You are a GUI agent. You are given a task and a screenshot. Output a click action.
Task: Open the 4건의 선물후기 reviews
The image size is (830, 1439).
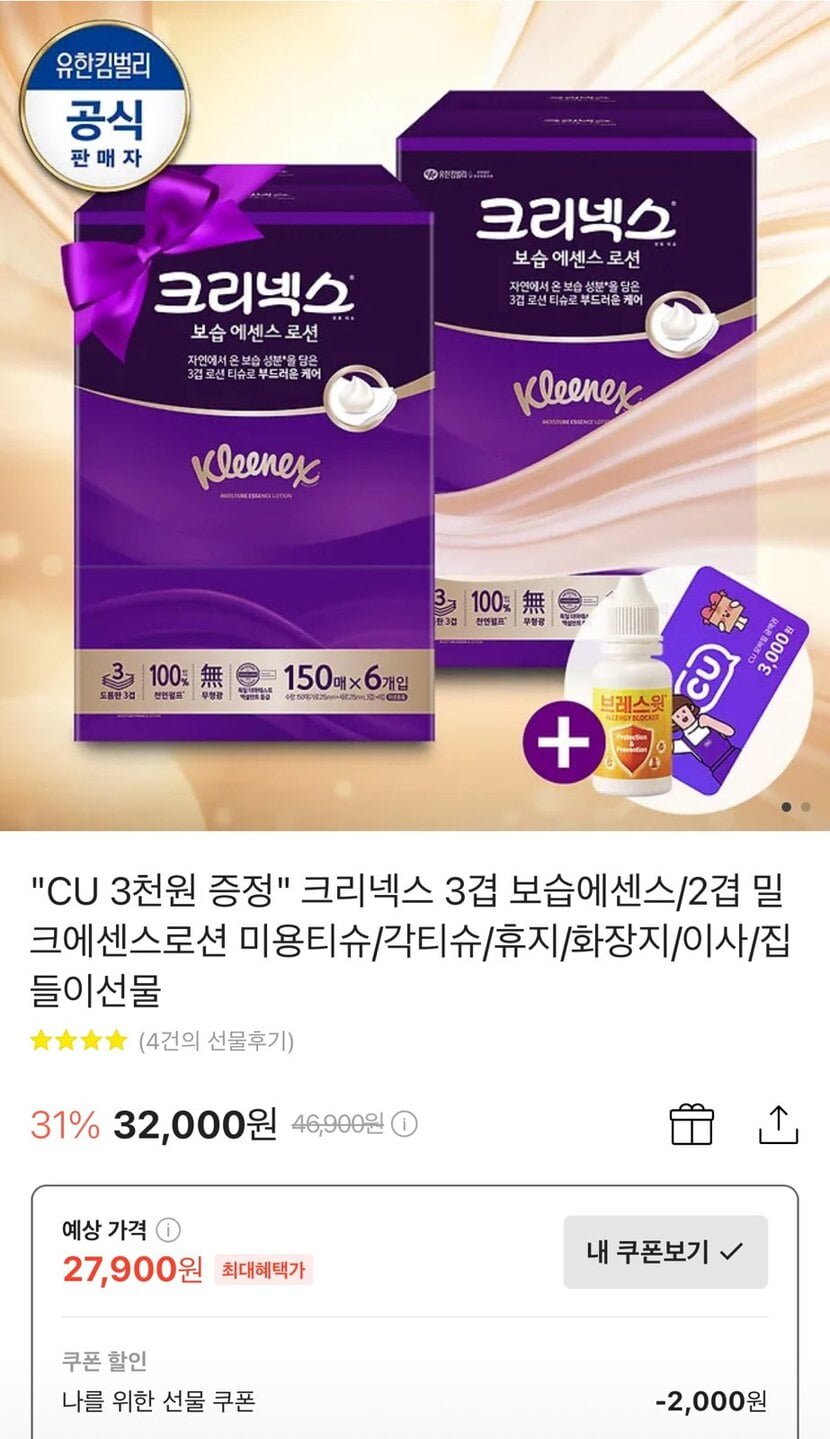tap(216, 1041)
